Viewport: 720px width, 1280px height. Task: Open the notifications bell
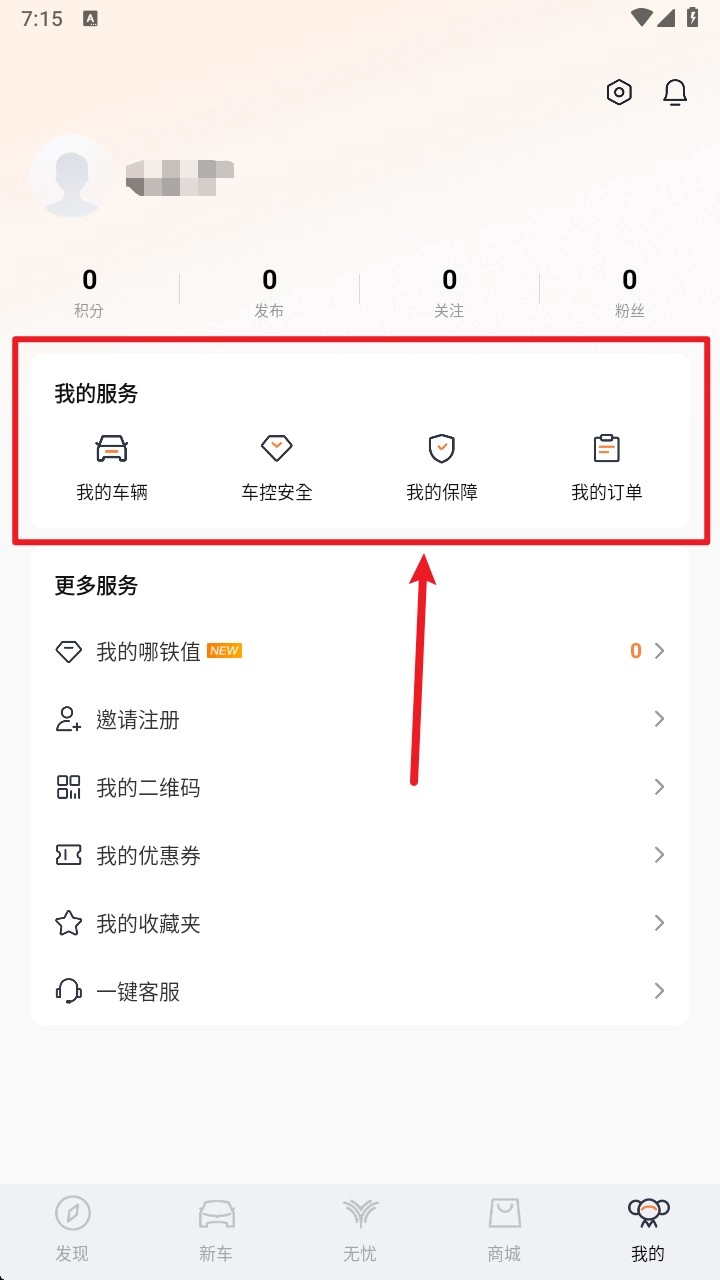(x=676, y=93)
